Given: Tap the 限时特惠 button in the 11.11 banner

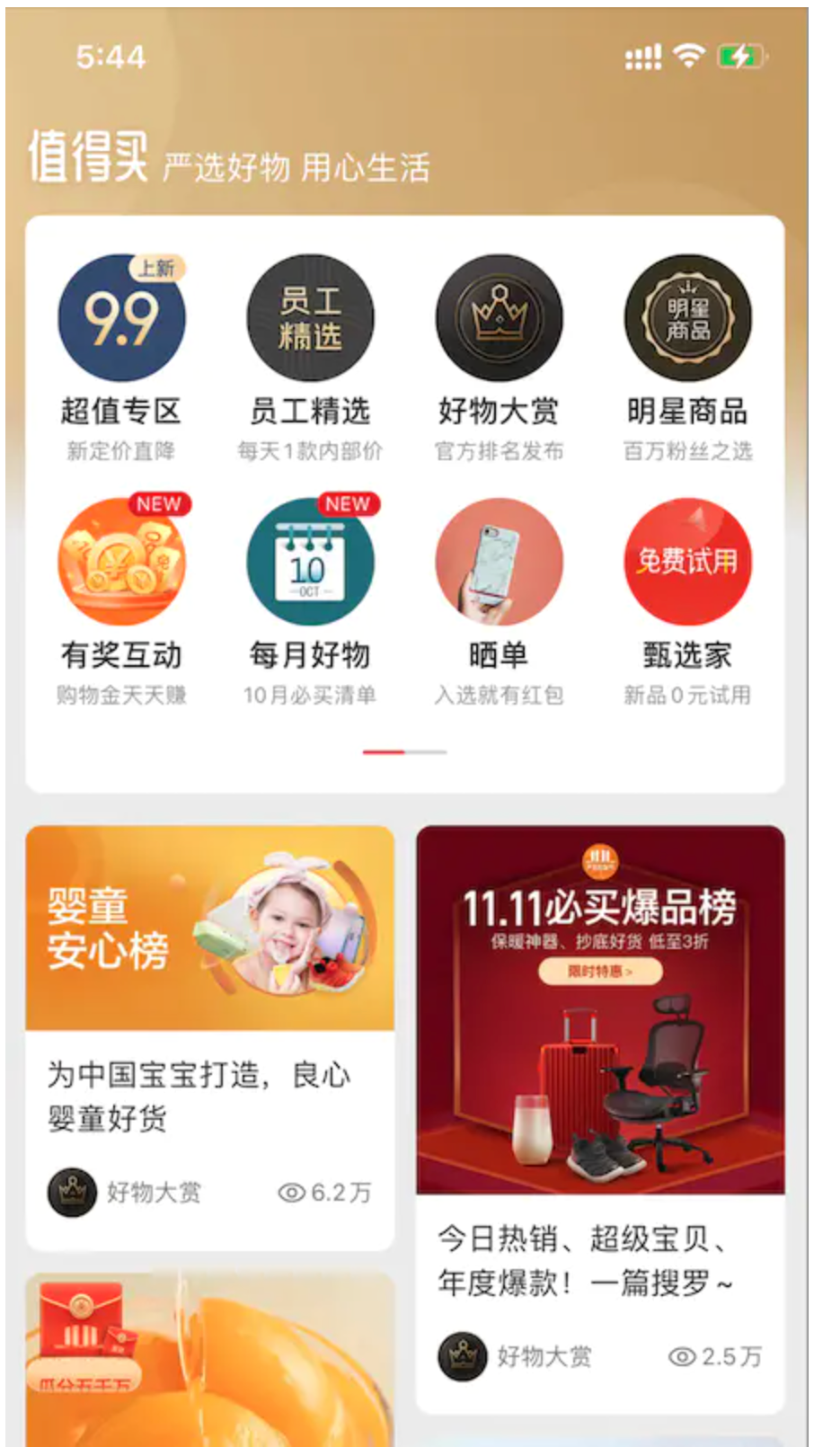Looking at the screenshot, I should click(x=600, y=972).
